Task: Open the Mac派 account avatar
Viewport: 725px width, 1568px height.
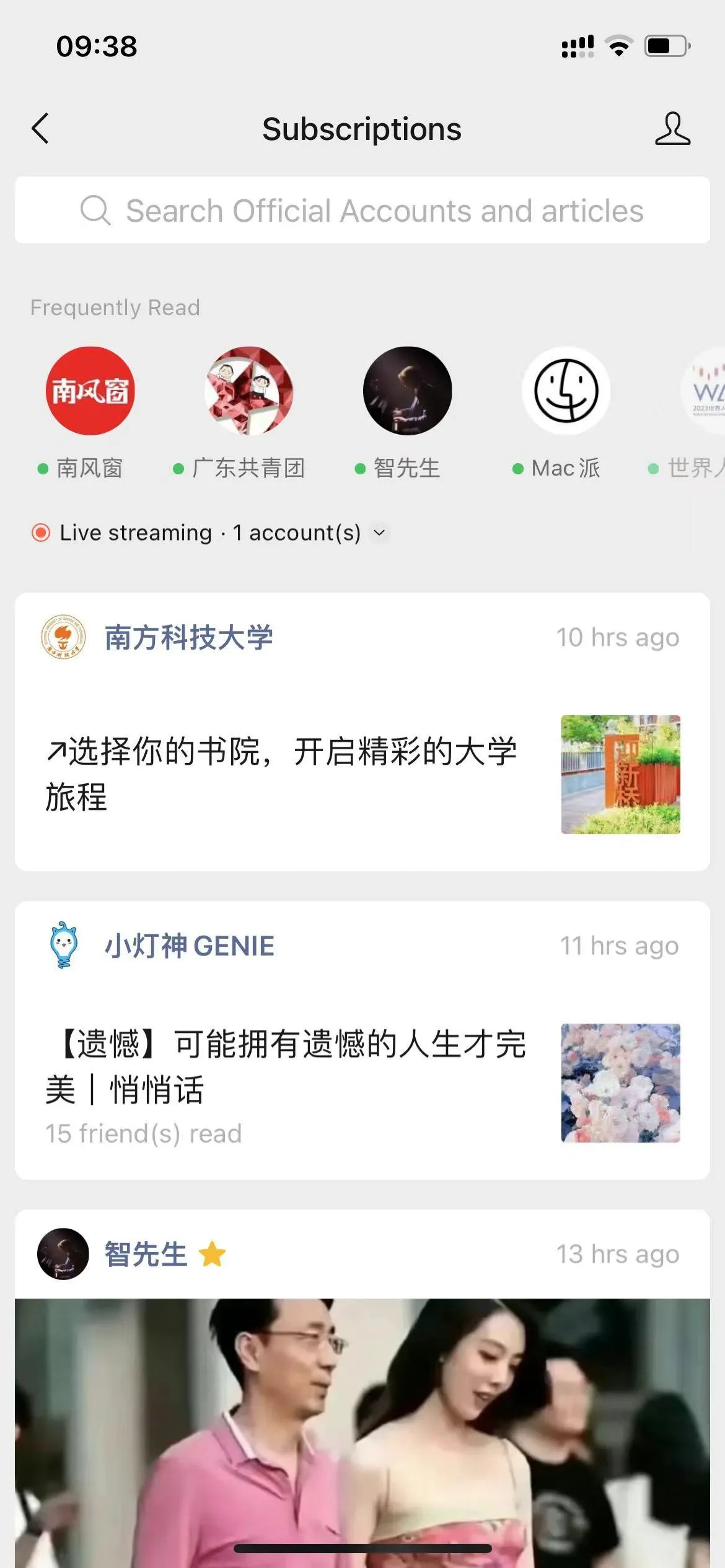Action: 565,391
